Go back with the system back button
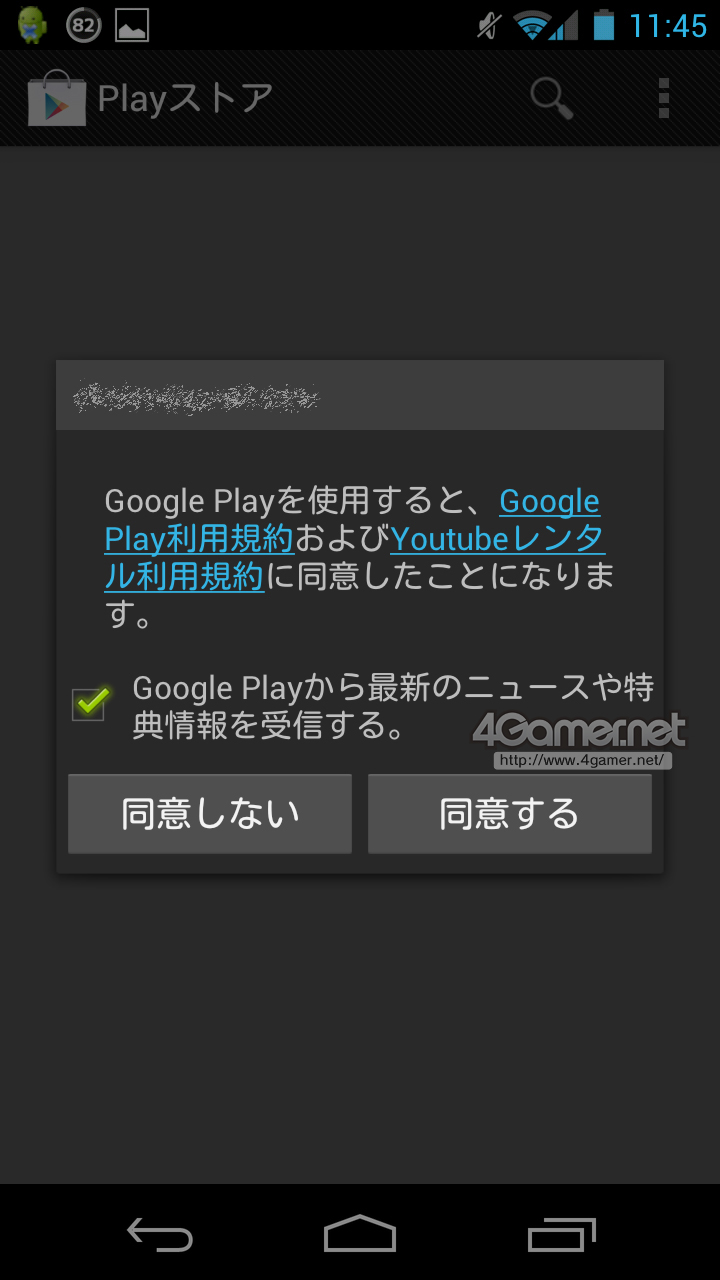 click(x=160, y=1235)
